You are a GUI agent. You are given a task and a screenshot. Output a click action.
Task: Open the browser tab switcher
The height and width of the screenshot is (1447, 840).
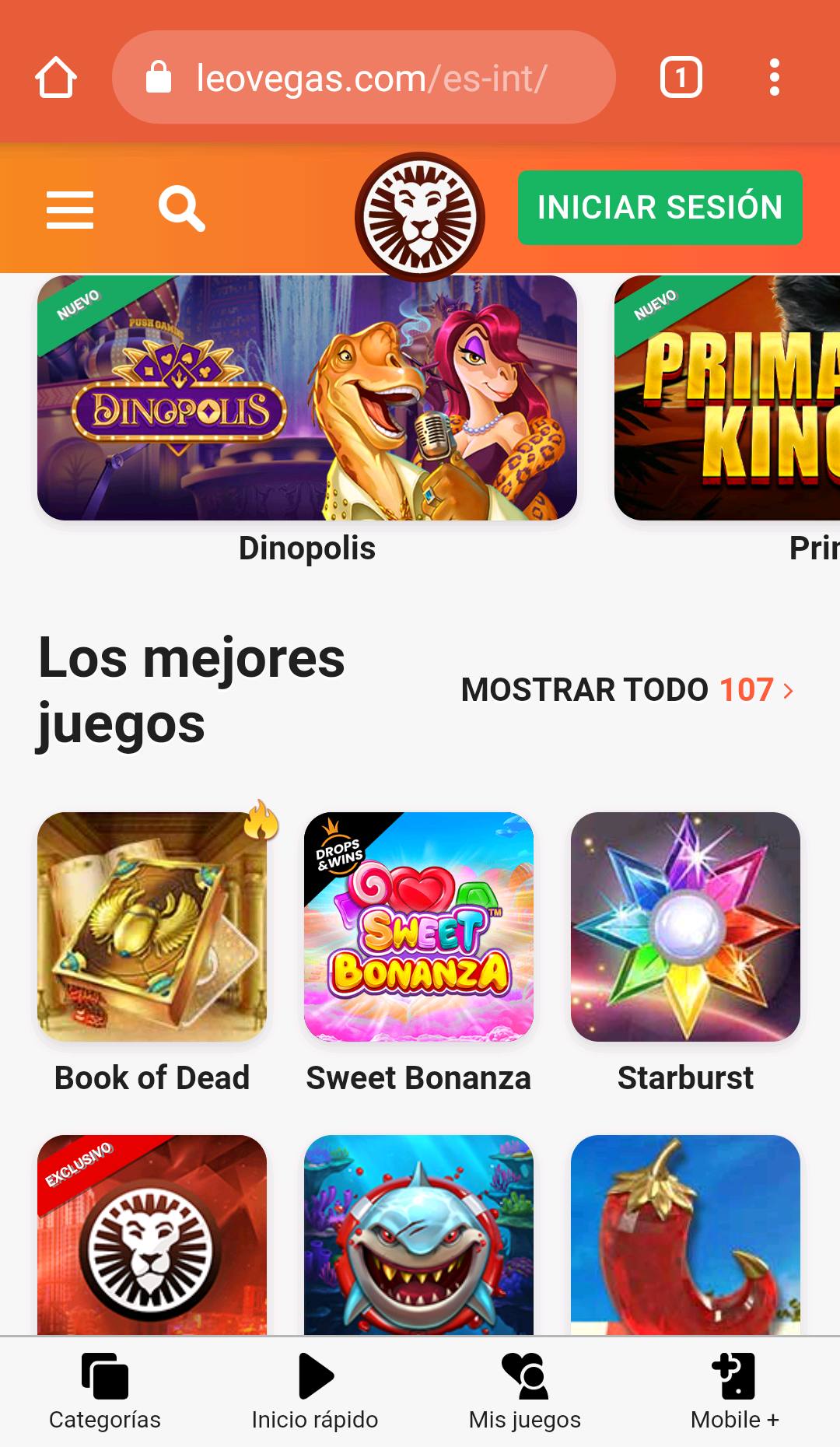(681, 78)
